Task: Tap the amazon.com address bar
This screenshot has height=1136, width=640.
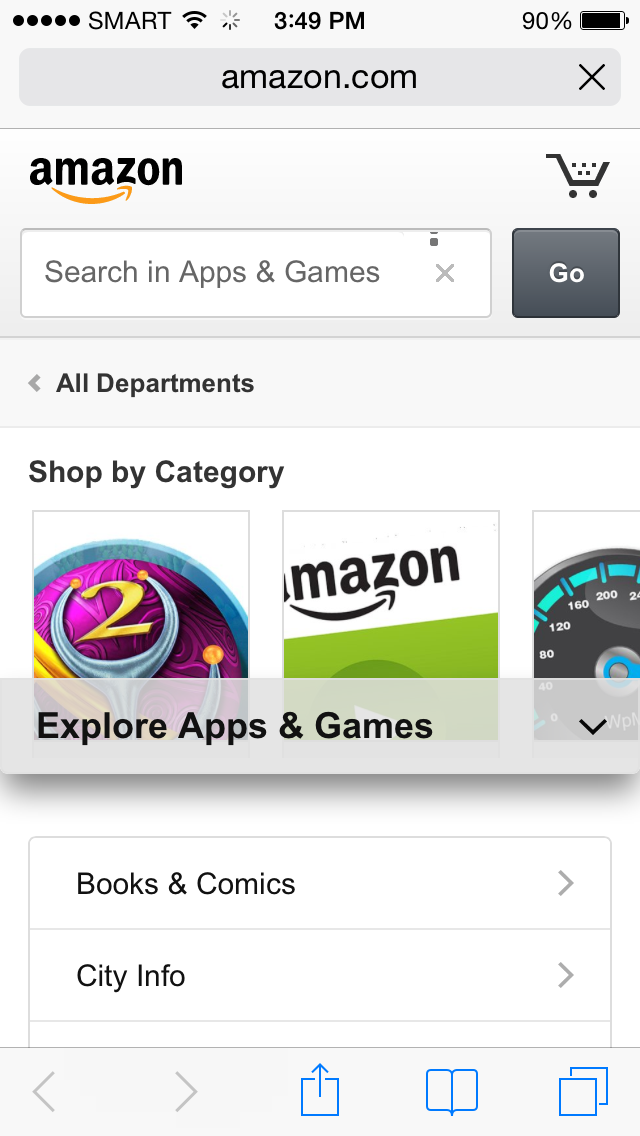Action: (x=300, y=77)
